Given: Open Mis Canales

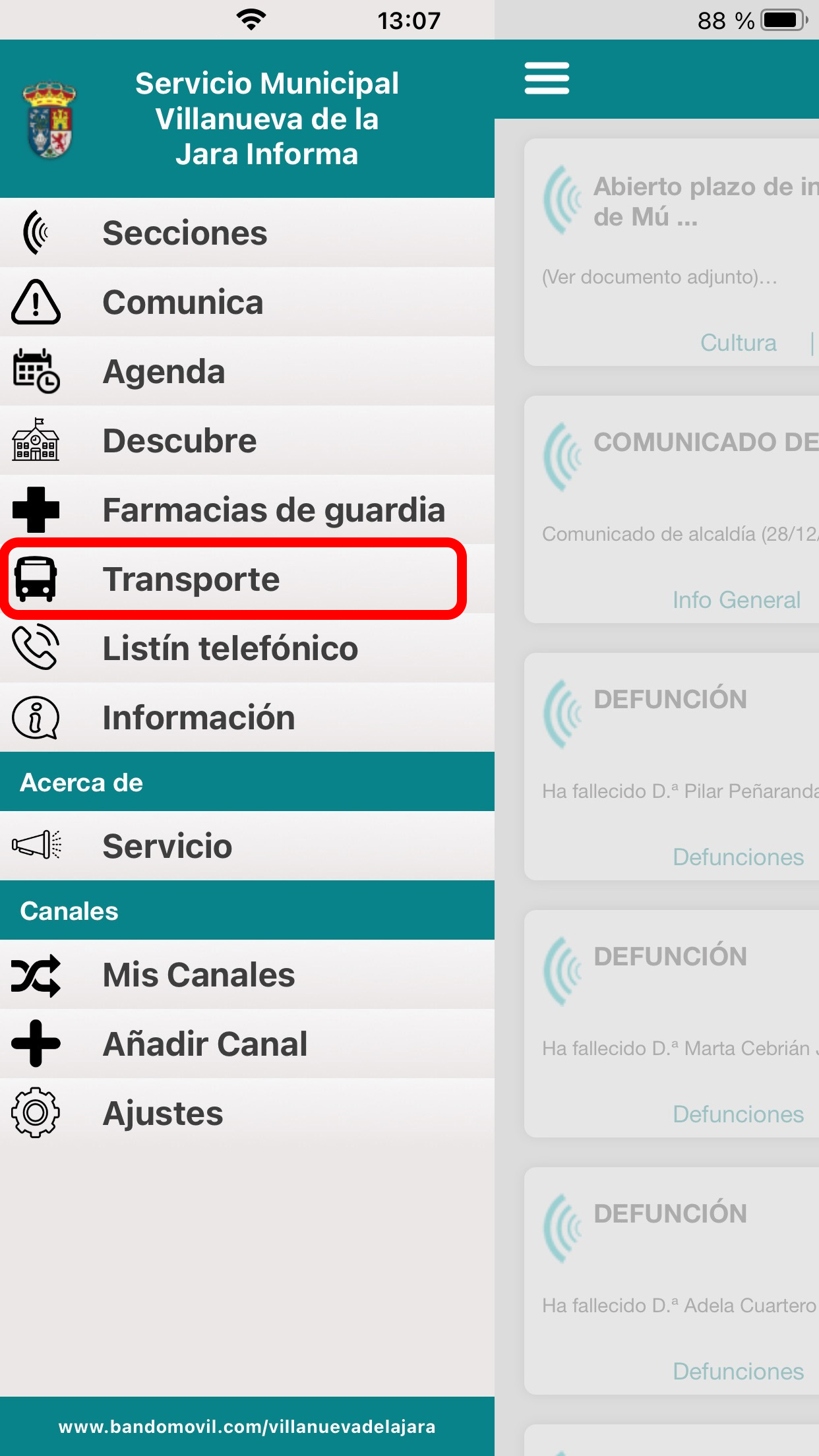Looking at the screenshot, I should (x=247, y=975).
